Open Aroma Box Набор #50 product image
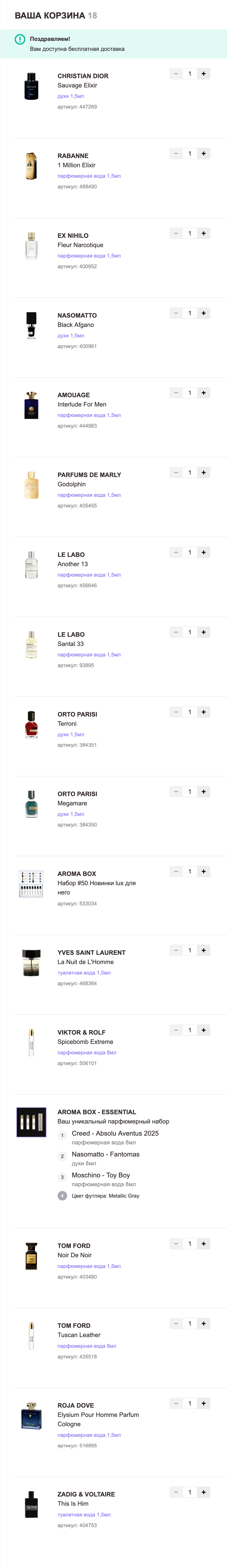227x1568 pixels. tap(31, 884)
